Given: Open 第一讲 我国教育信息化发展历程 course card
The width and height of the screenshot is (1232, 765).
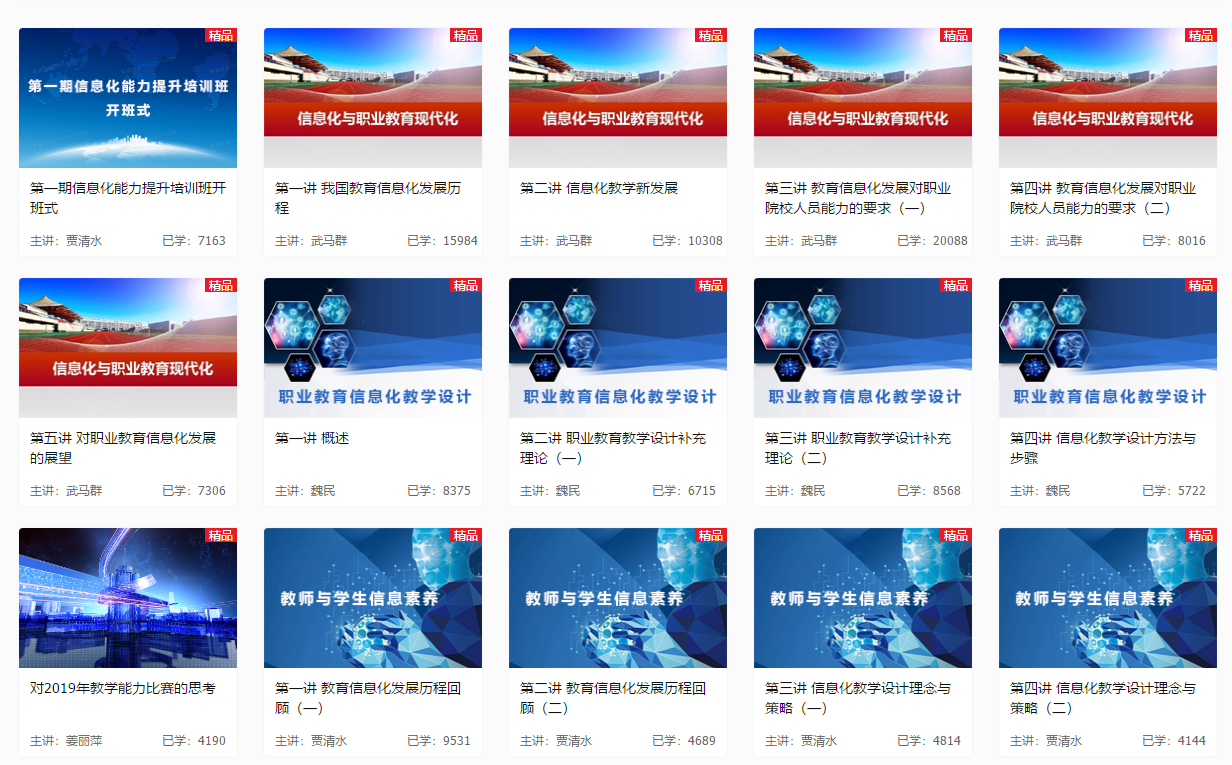Looking at the screenshot, I should pyautogui.click(x=372, y=98).
